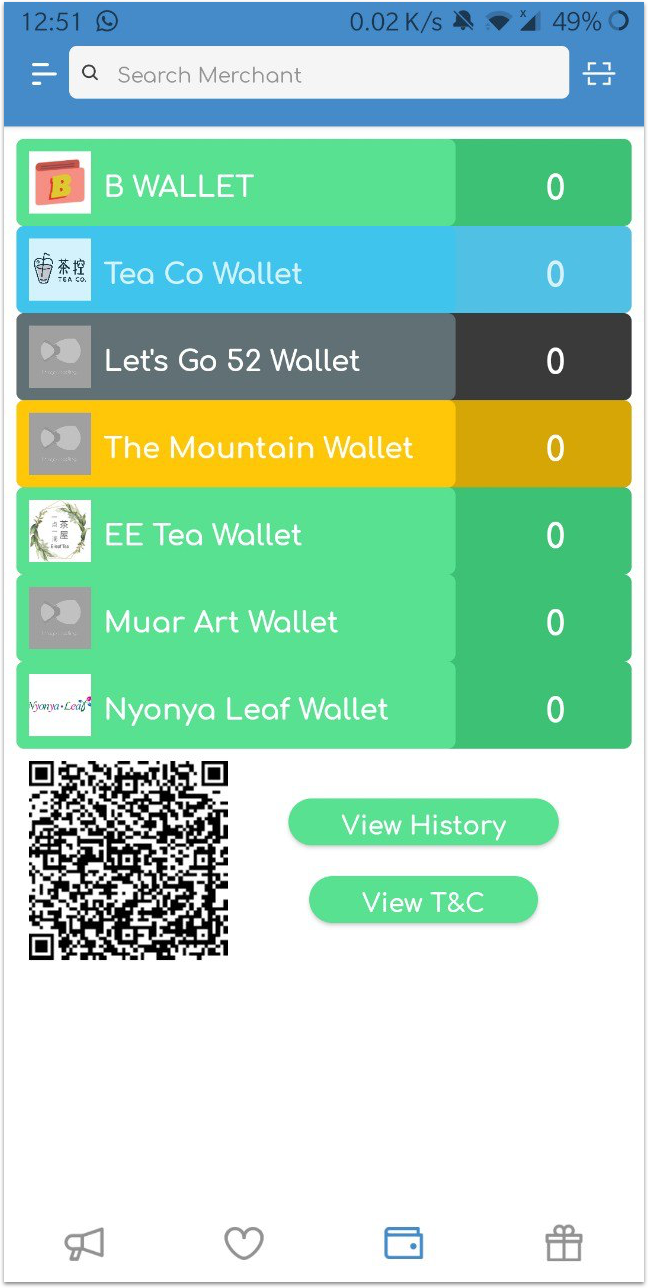Open Tea Co Wallet
The image size is (648, 1288).
point(324,270)
